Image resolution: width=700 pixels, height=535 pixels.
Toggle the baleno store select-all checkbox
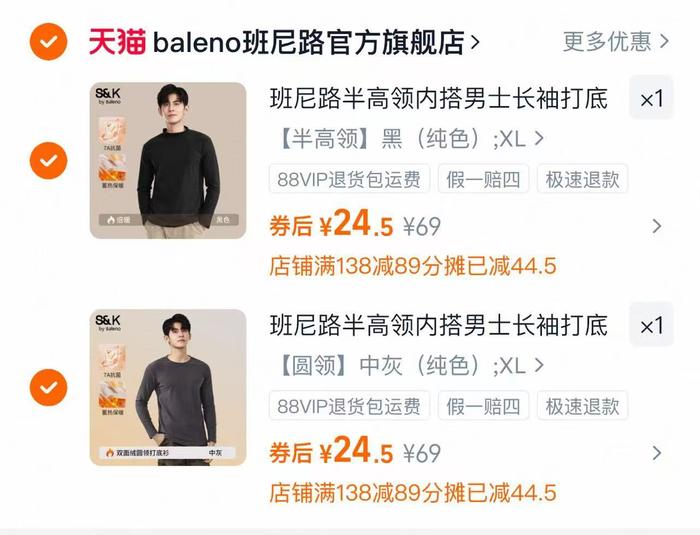(48, 42)
